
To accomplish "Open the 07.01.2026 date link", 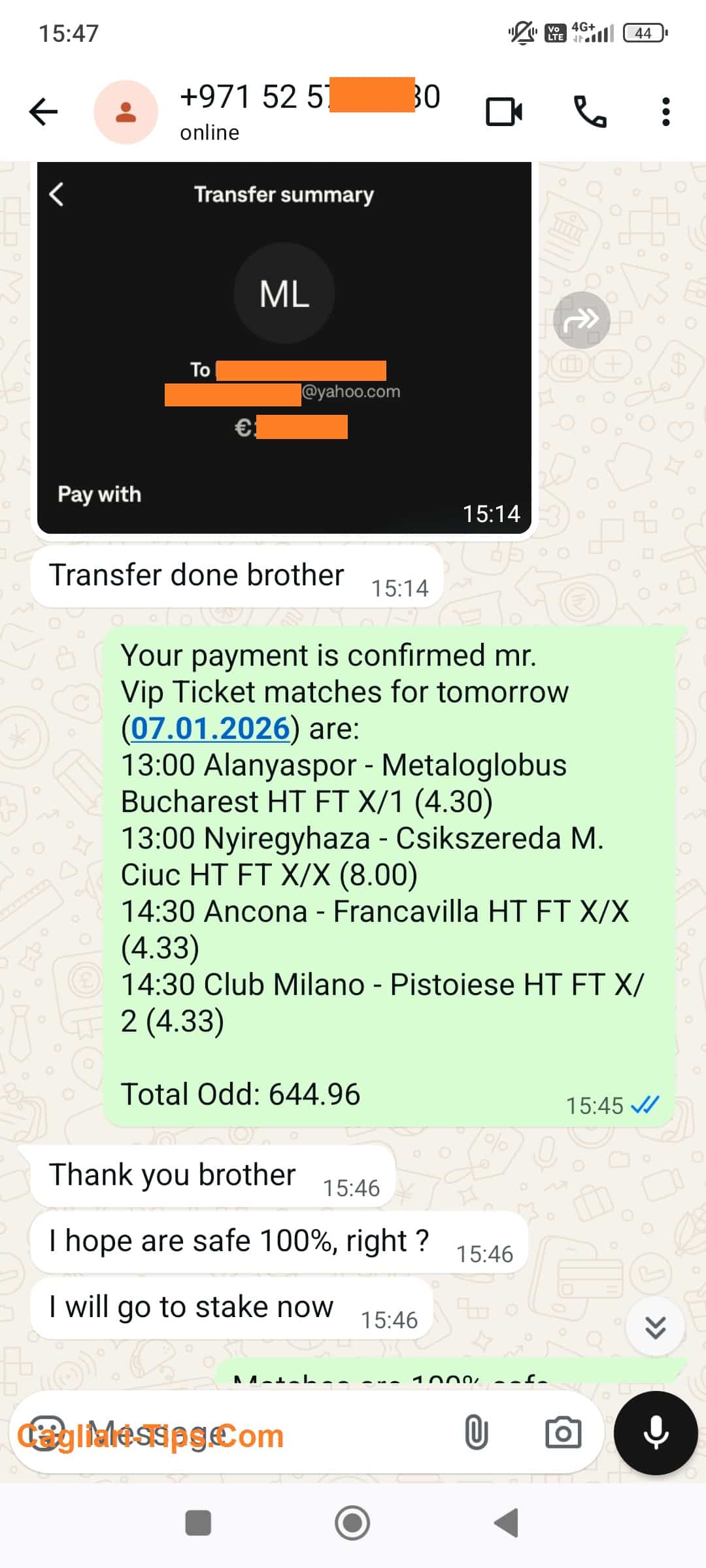I will click(x=210, y=728).
